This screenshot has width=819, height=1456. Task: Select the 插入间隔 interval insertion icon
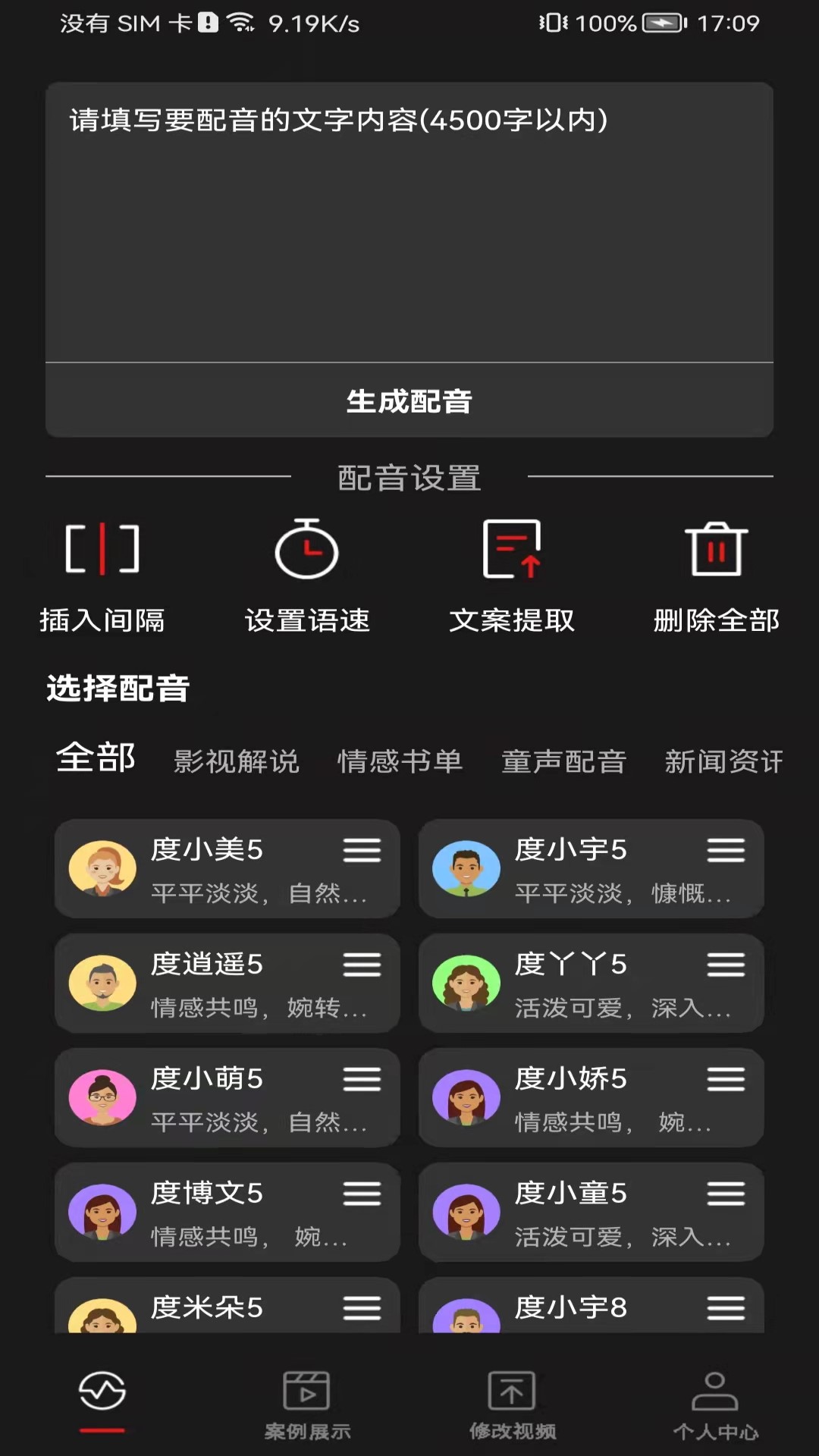pos(102,550)
